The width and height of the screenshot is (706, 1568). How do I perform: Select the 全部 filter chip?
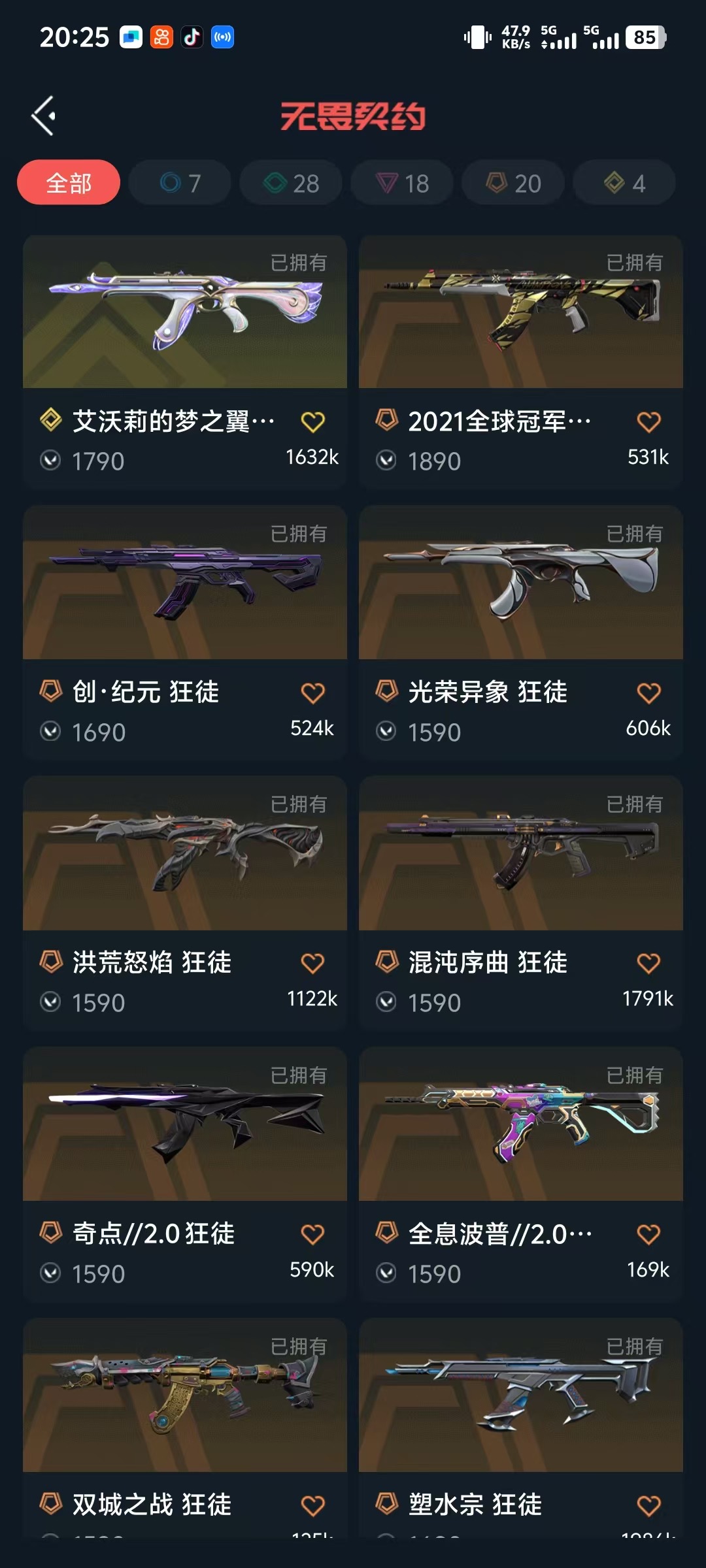[x=69, y=183]
